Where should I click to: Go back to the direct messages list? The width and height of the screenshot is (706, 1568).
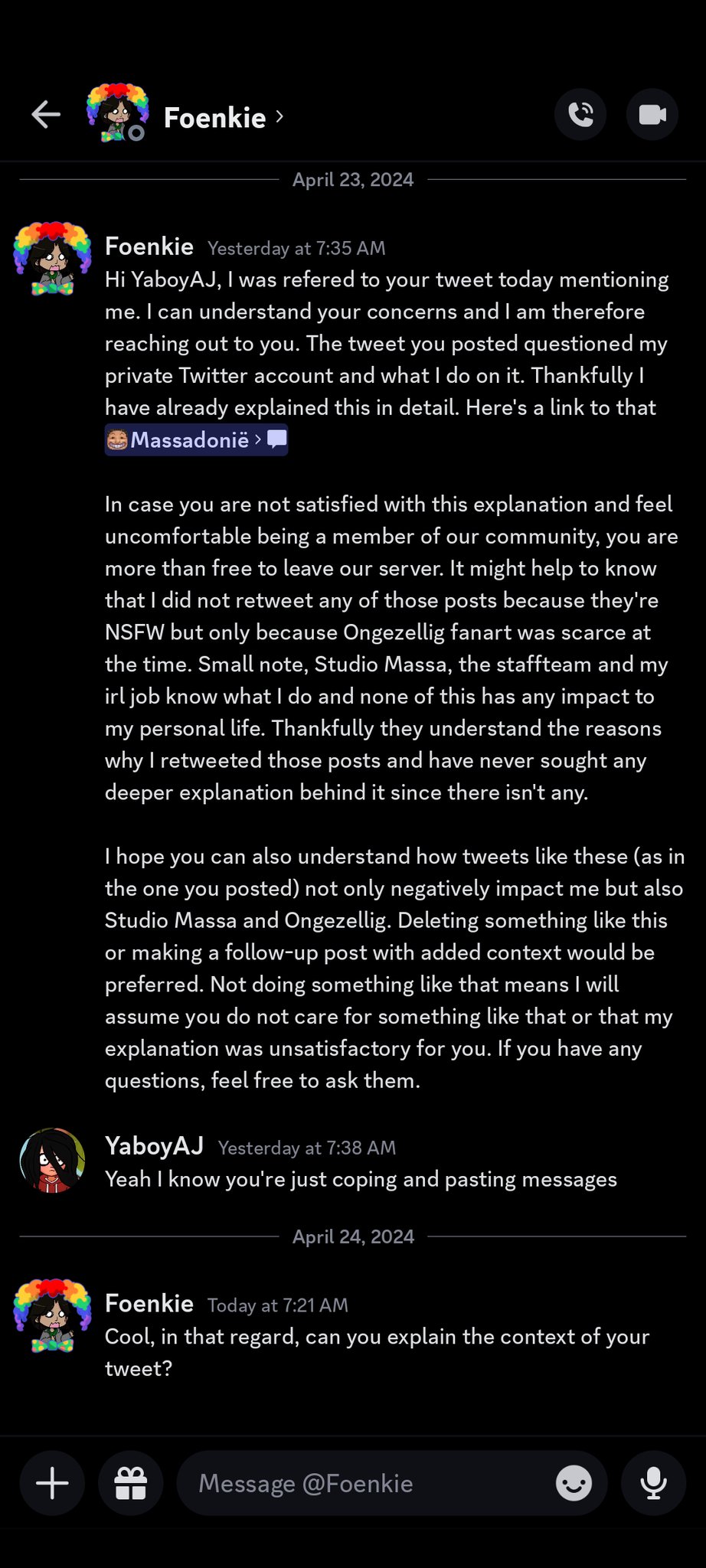click(x=46, y=115)
